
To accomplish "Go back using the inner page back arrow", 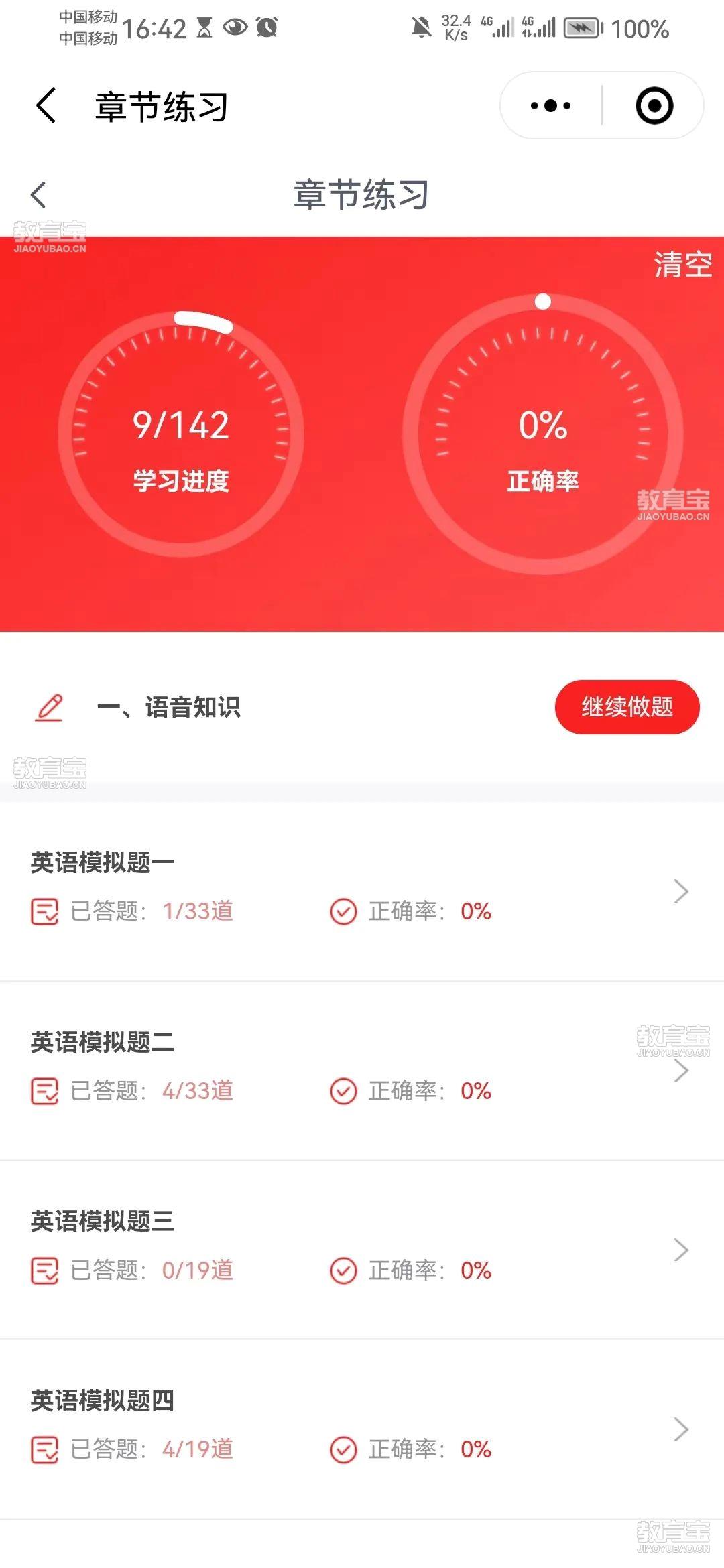I will click(39, 195).
